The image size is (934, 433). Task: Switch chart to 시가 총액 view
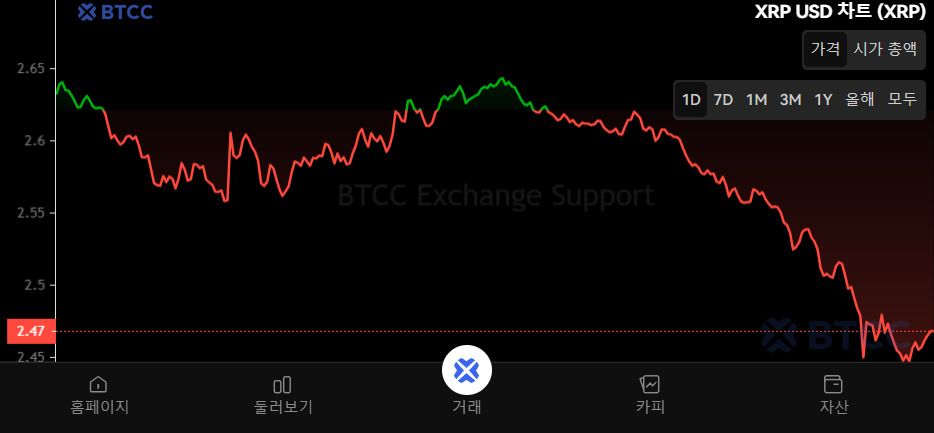tap(884, 49)
